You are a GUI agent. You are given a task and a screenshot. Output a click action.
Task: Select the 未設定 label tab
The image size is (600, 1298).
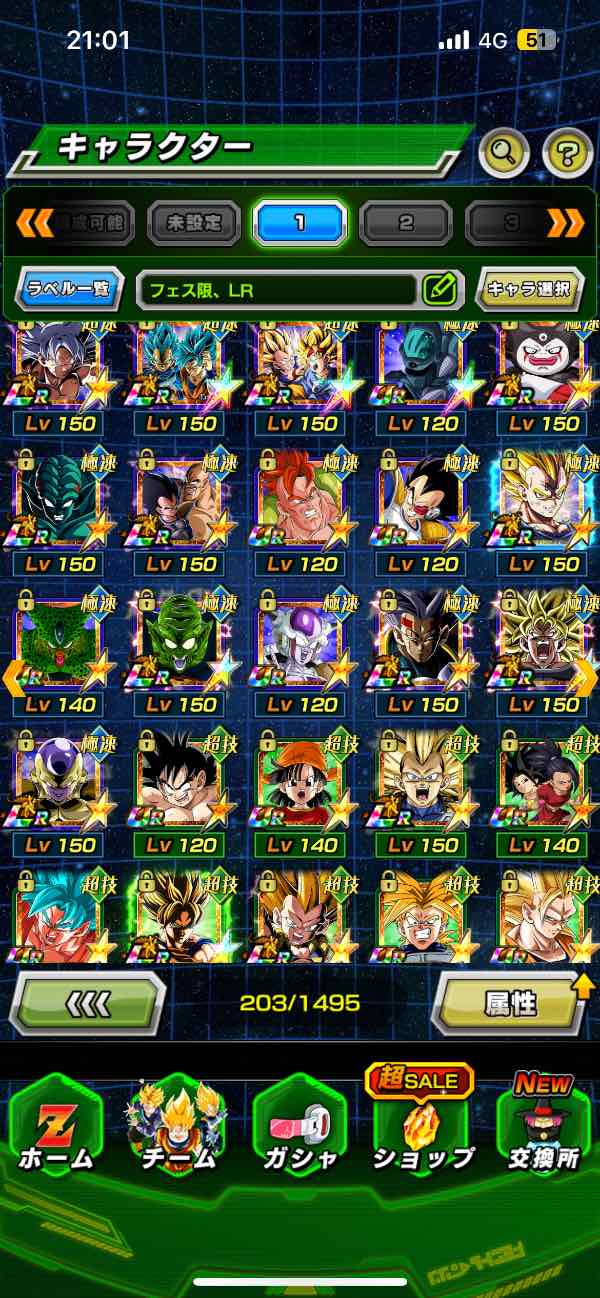click(x=194, y=223)
